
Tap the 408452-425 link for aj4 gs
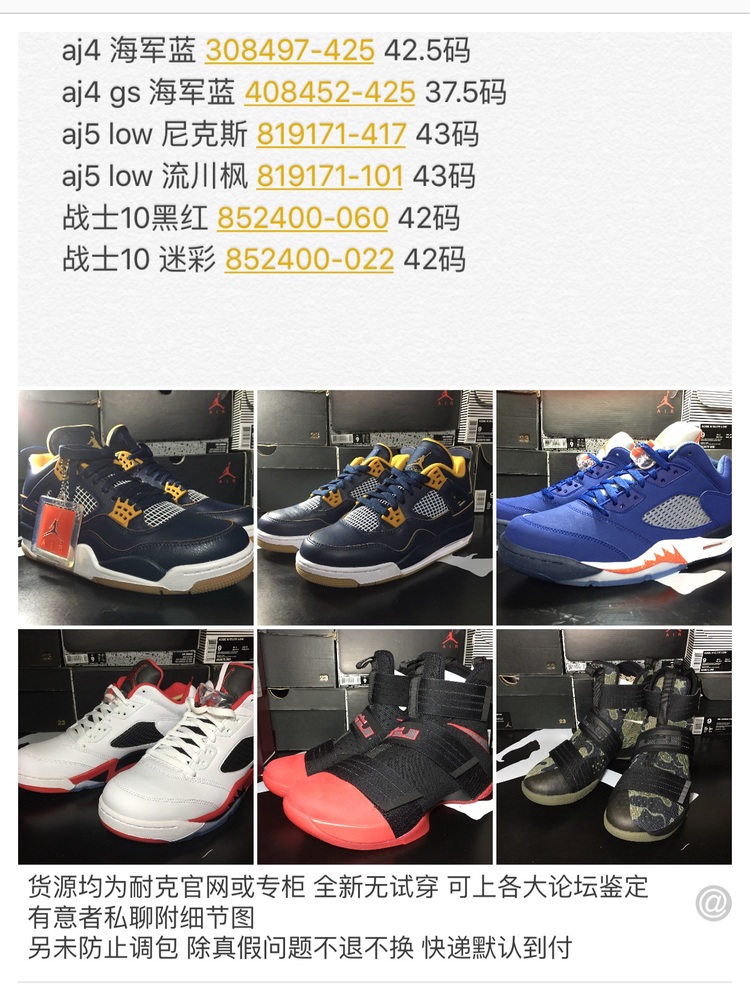point(329,92)
